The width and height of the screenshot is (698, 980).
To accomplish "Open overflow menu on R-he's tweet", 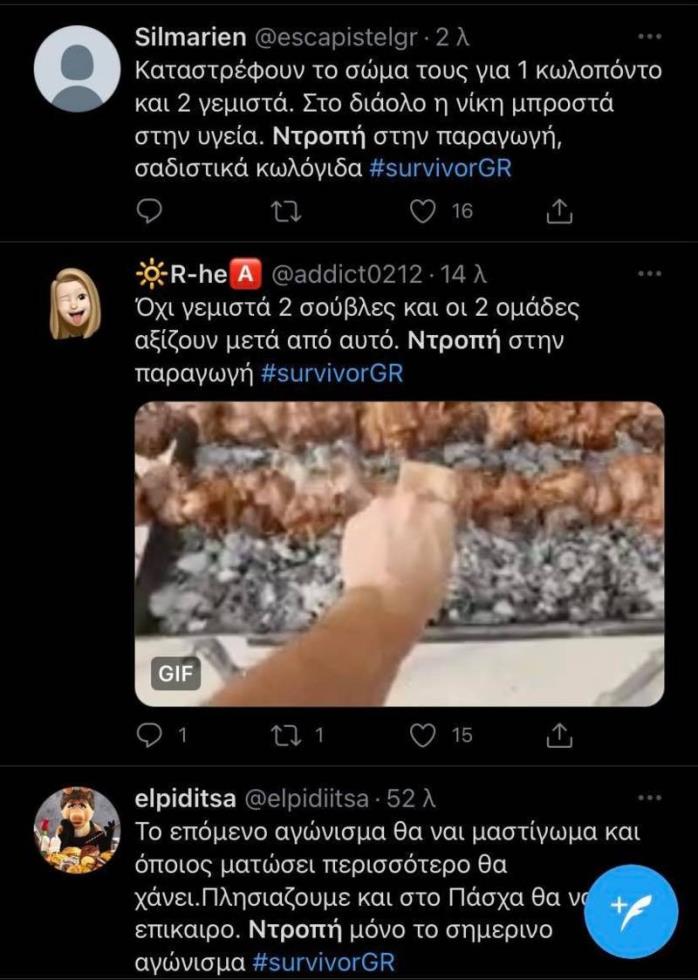I will [649, 273].
